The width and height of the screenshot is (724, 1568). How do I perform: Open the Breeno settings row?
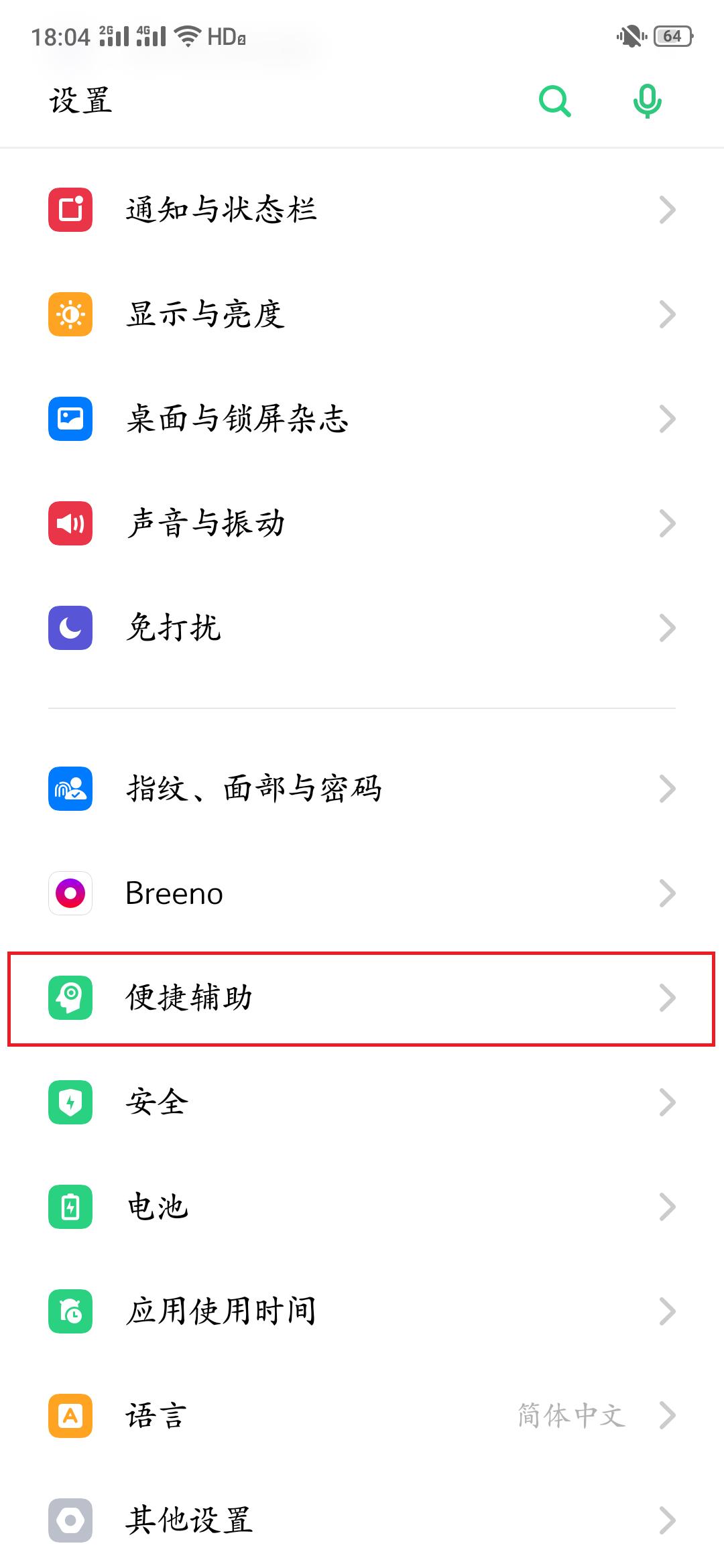point(362,893)
